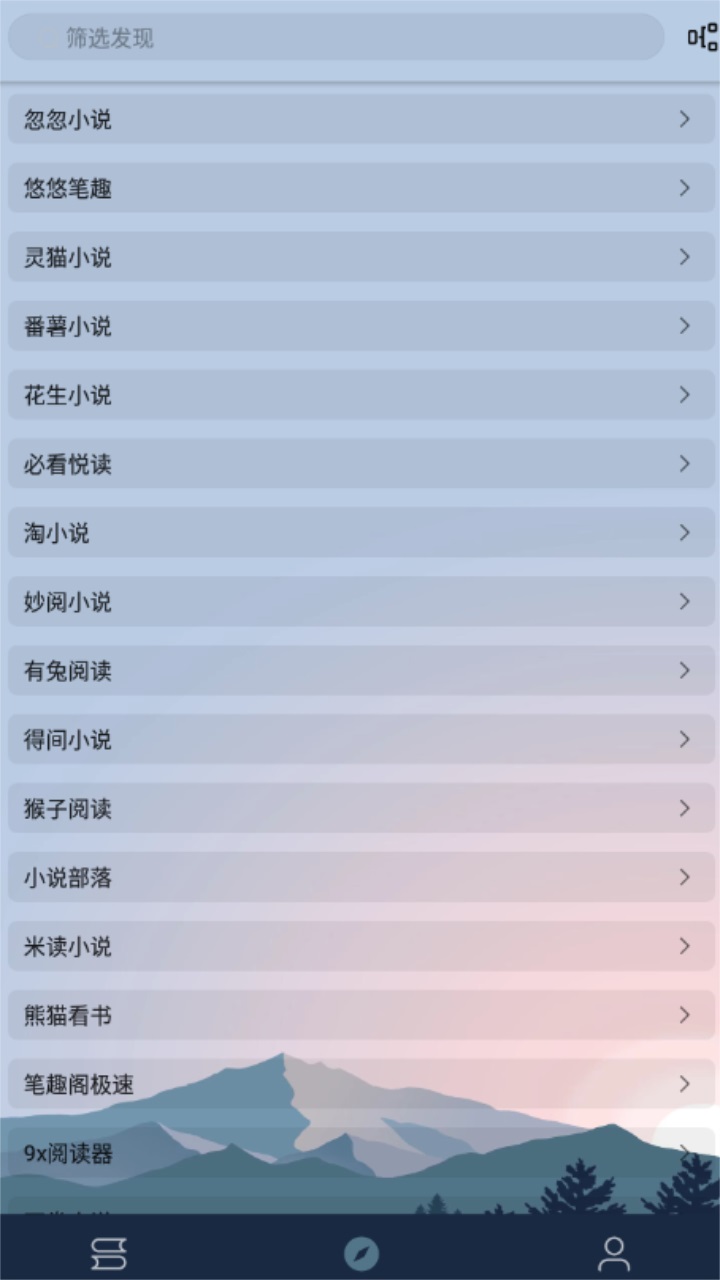Click the 筛选发现 filter search field
Screen dimensions: 720x1280
(334, 40)
